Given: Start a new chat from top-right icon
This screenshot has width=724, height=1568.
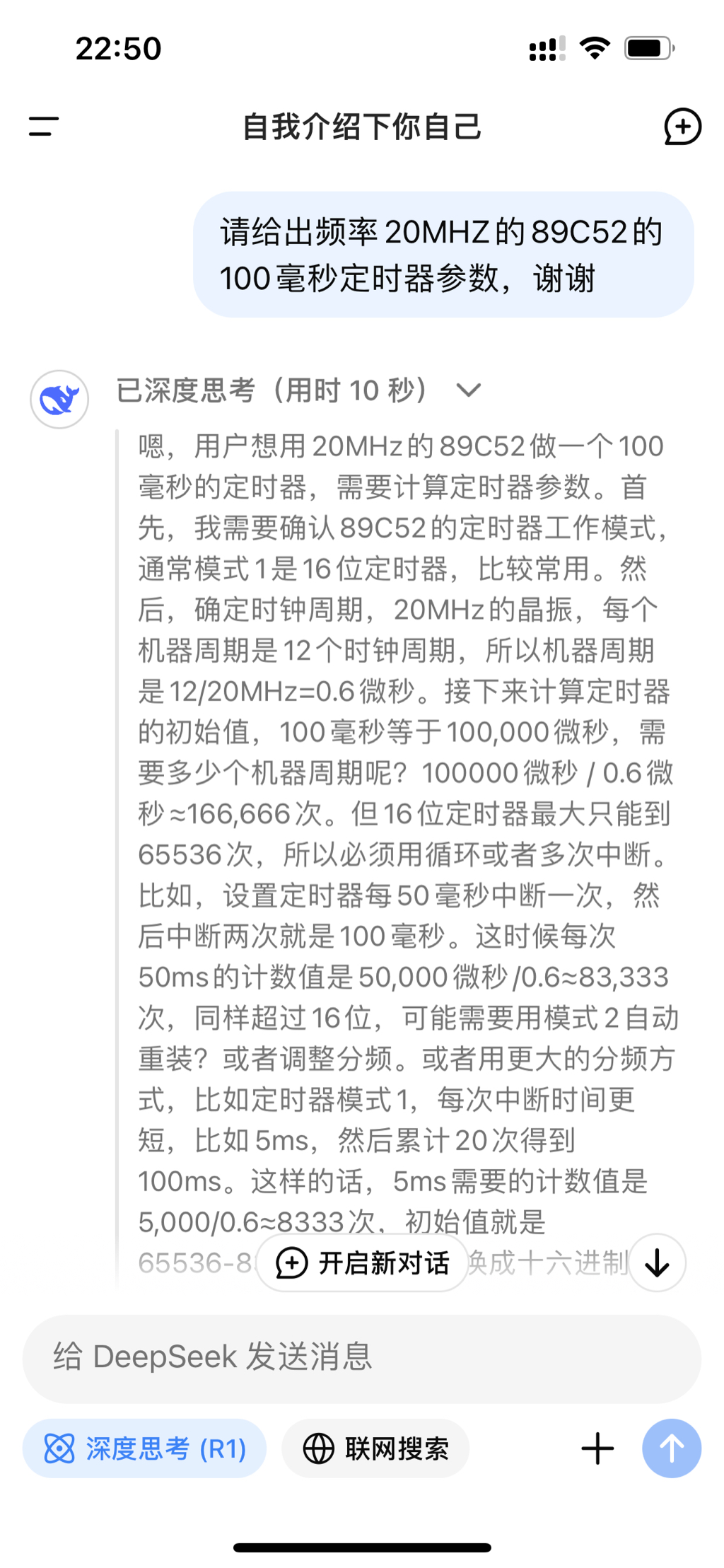Looking at the screenshot, I should click(x=682, y=127).
